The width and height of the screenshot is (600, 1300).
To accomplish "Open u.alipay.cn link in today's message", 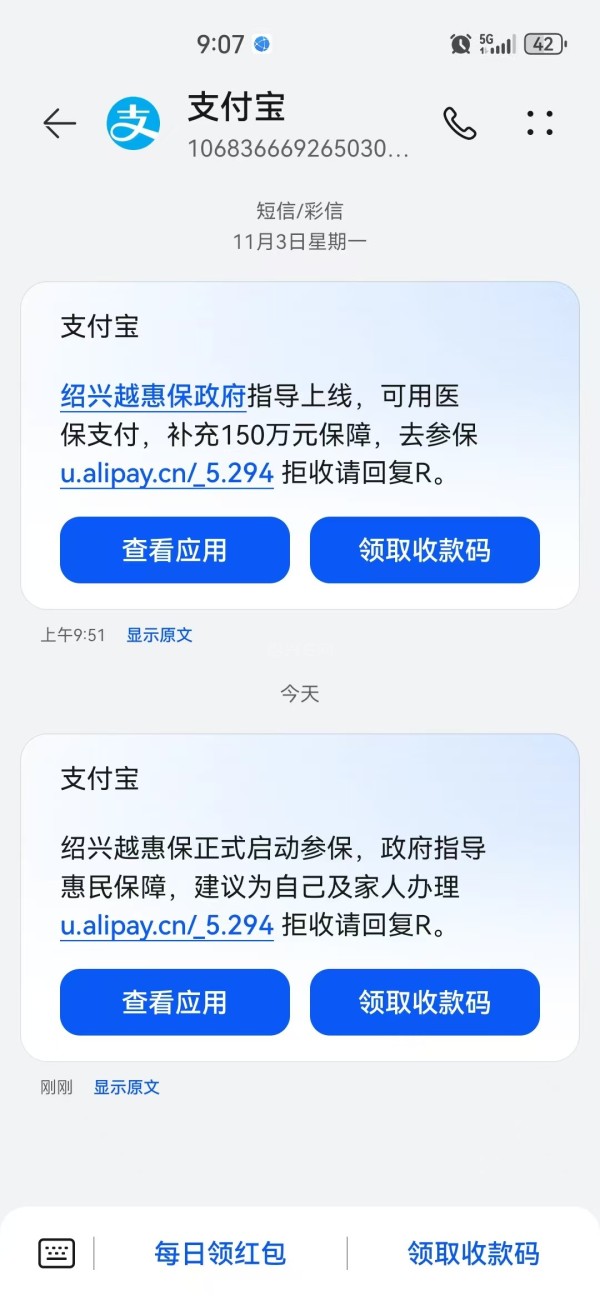I will (x=167, y=925).
